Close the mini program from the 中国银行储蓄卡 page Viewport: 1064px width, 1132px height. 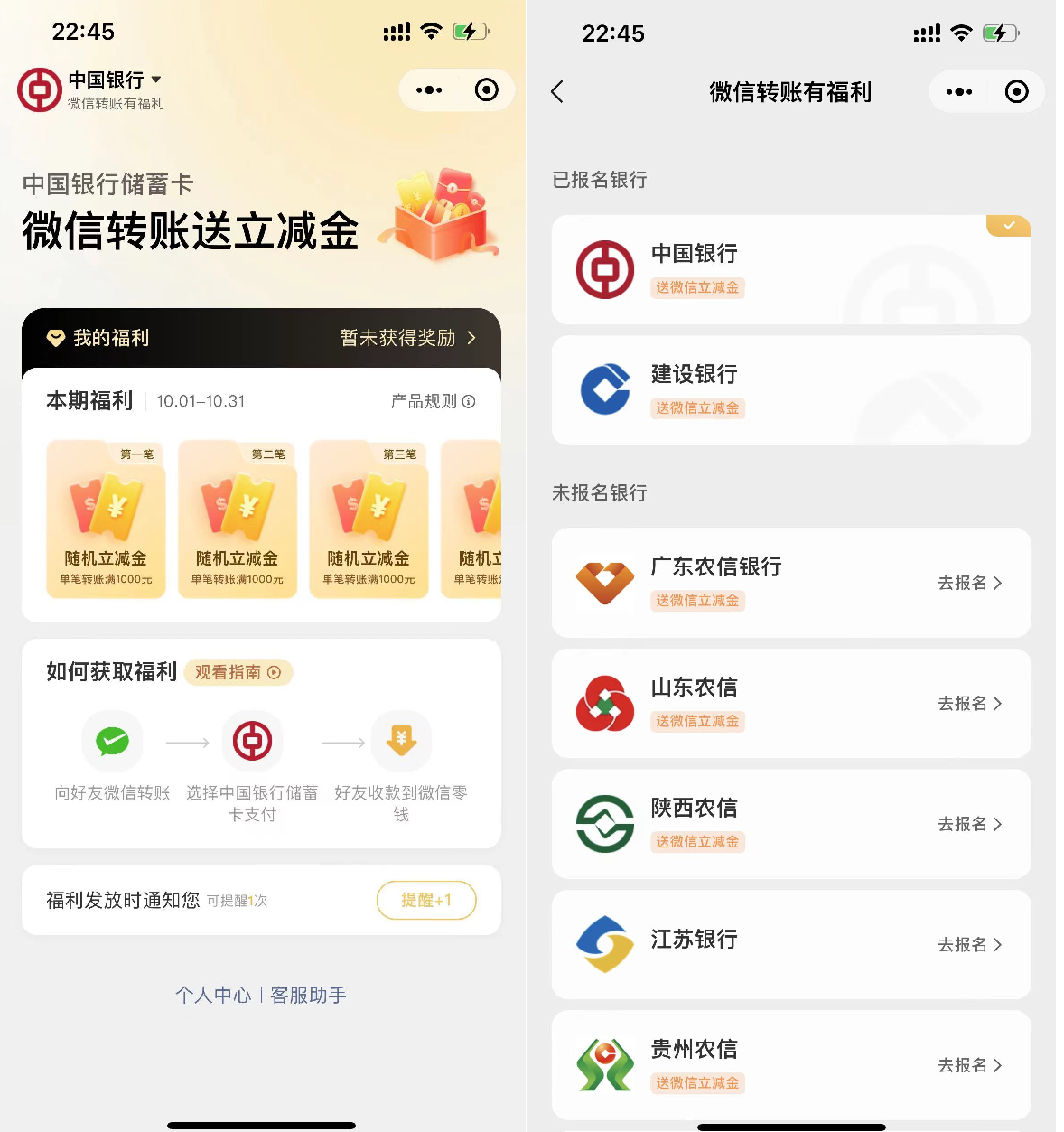[486, 90]
